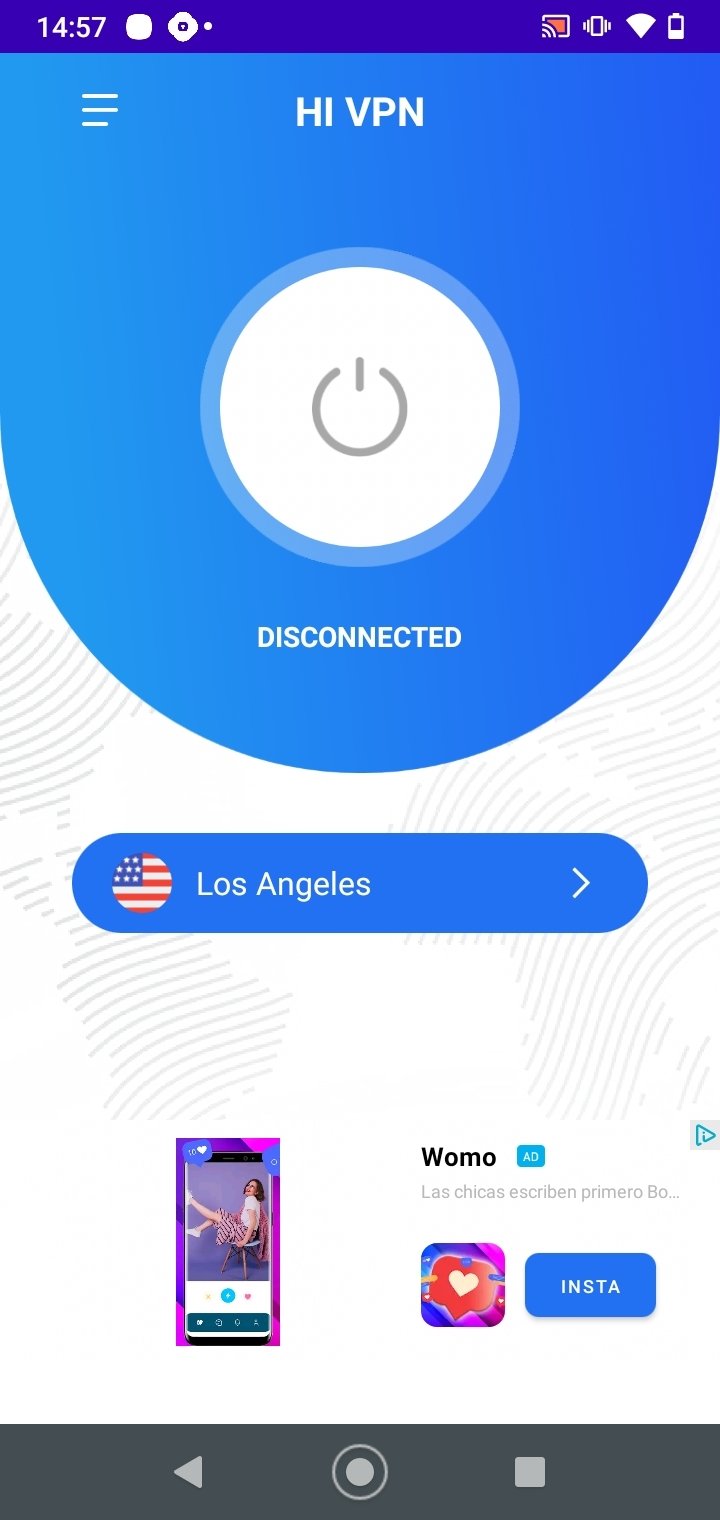Tap the power button to connect VPN
This screenshot has height=1520, width=720.
(360, 407)
